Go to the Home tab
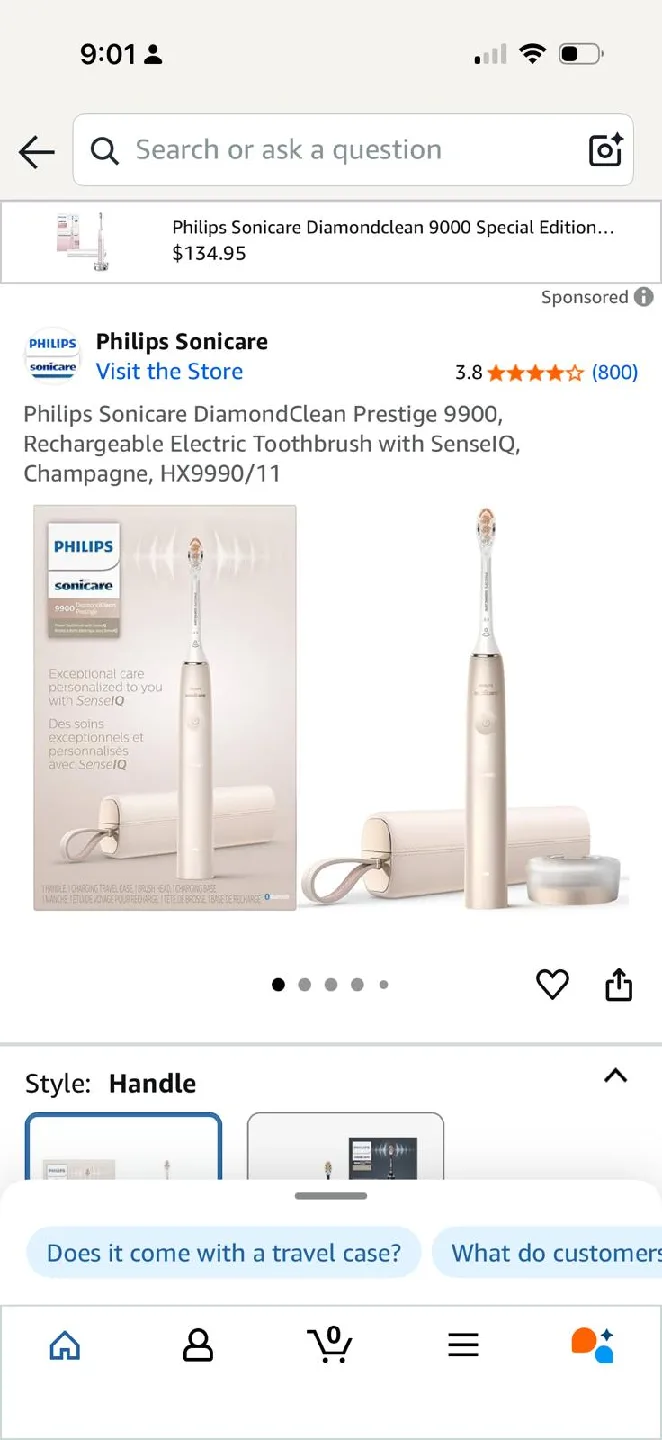The width and height of the screenshot is (662, 1440). point(65,1345)
